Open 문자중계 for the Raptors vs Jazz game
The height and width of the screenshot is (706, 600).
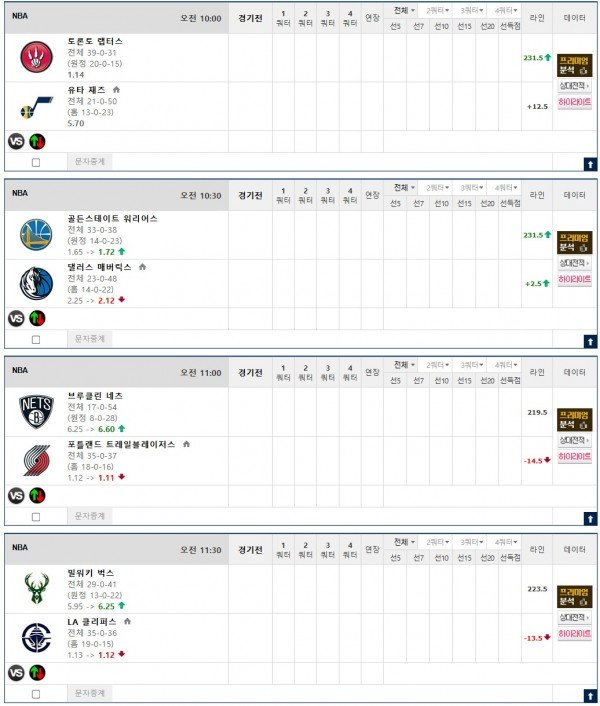click(89, 161)
